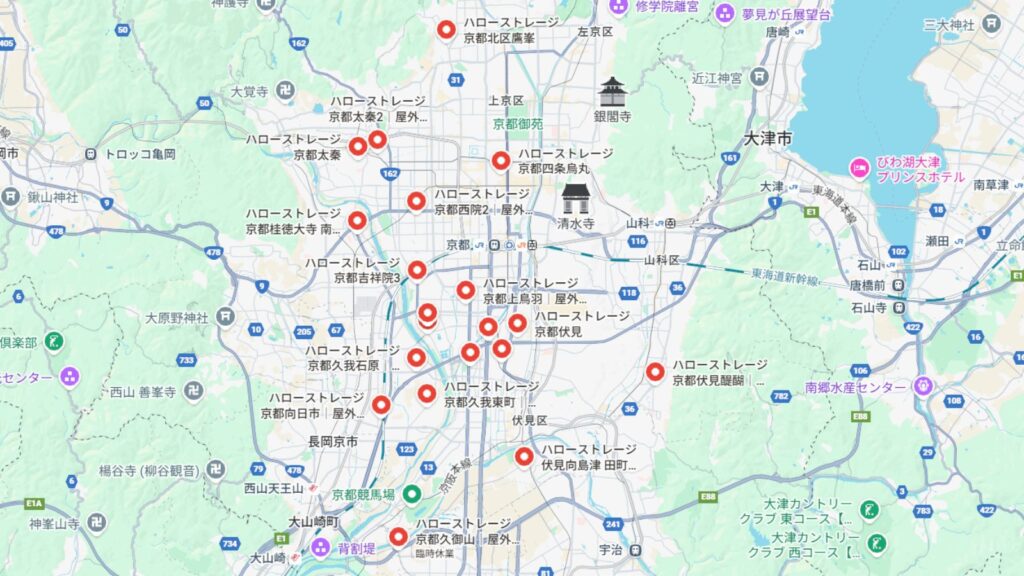
Task: Open the ハローストレージ 京都西院2 pin
Action: (x=417, y=201)
